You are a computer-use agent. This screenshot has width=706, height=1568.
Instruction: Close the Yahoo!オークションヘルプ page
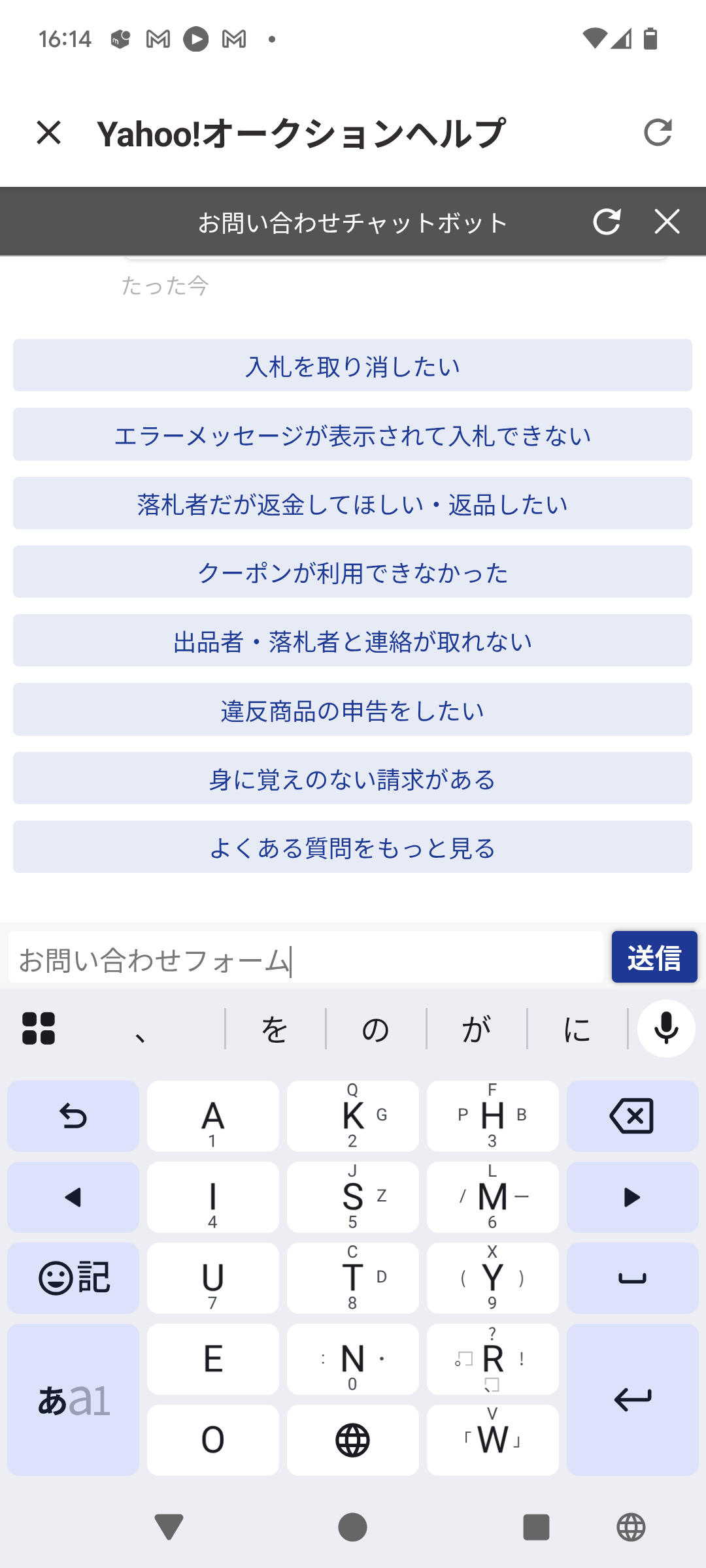tap(49, 133)
